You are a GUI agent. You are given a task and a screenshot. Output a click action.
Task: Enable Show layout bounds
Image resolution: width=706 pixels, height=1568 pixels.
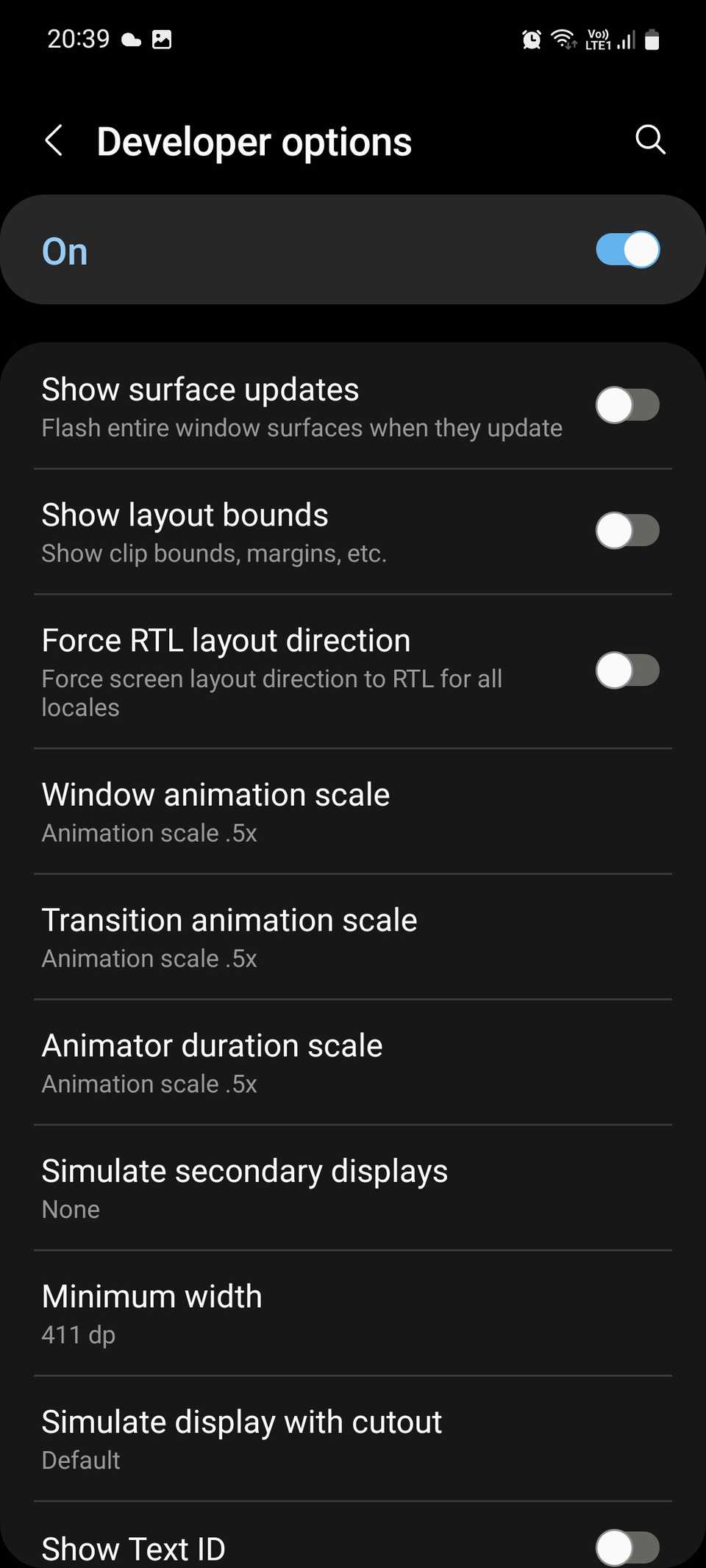click(x=628, y=531)
